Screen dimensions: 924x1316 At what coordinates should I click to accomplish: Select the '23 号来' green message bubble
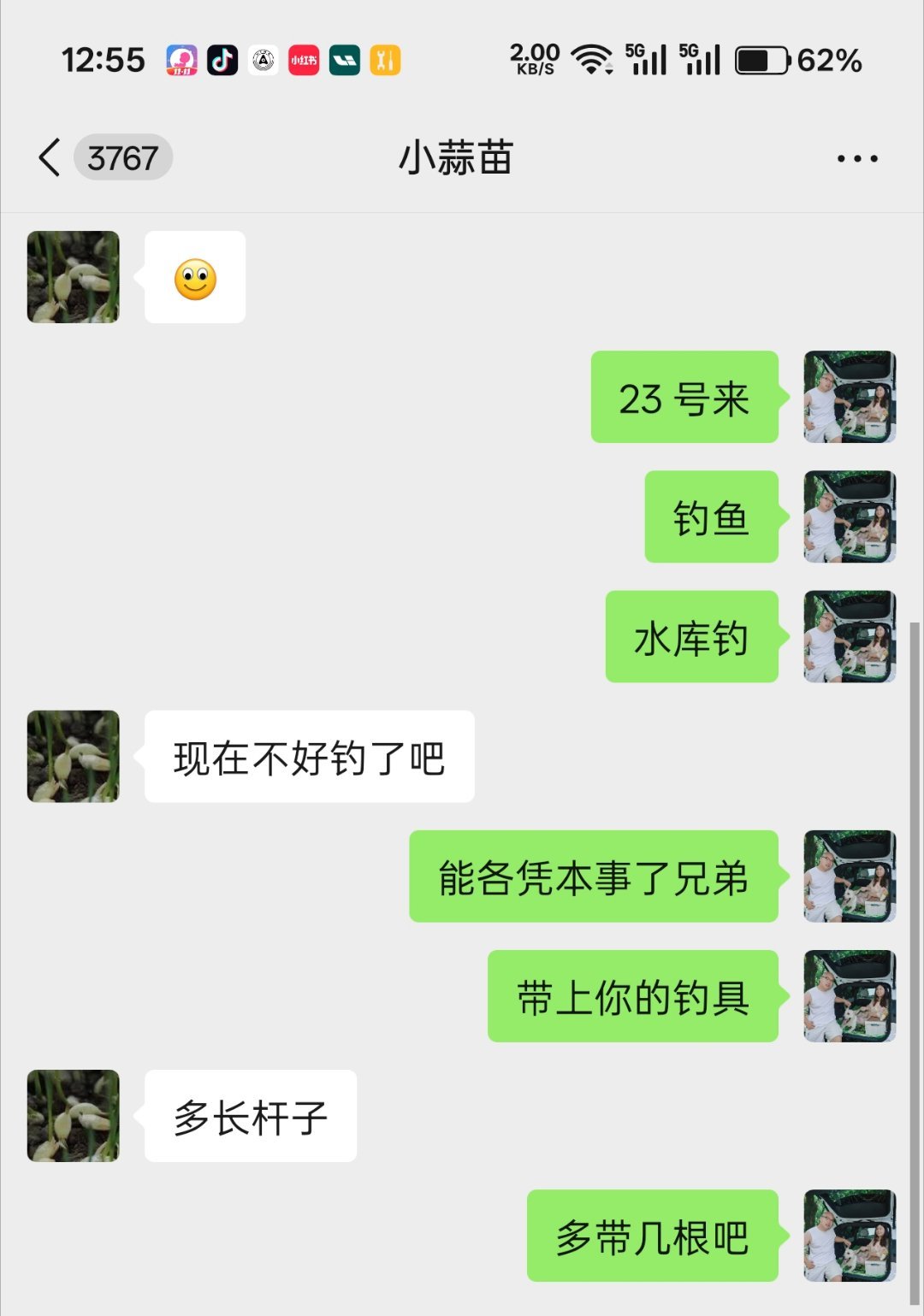(x=684, y=398)
